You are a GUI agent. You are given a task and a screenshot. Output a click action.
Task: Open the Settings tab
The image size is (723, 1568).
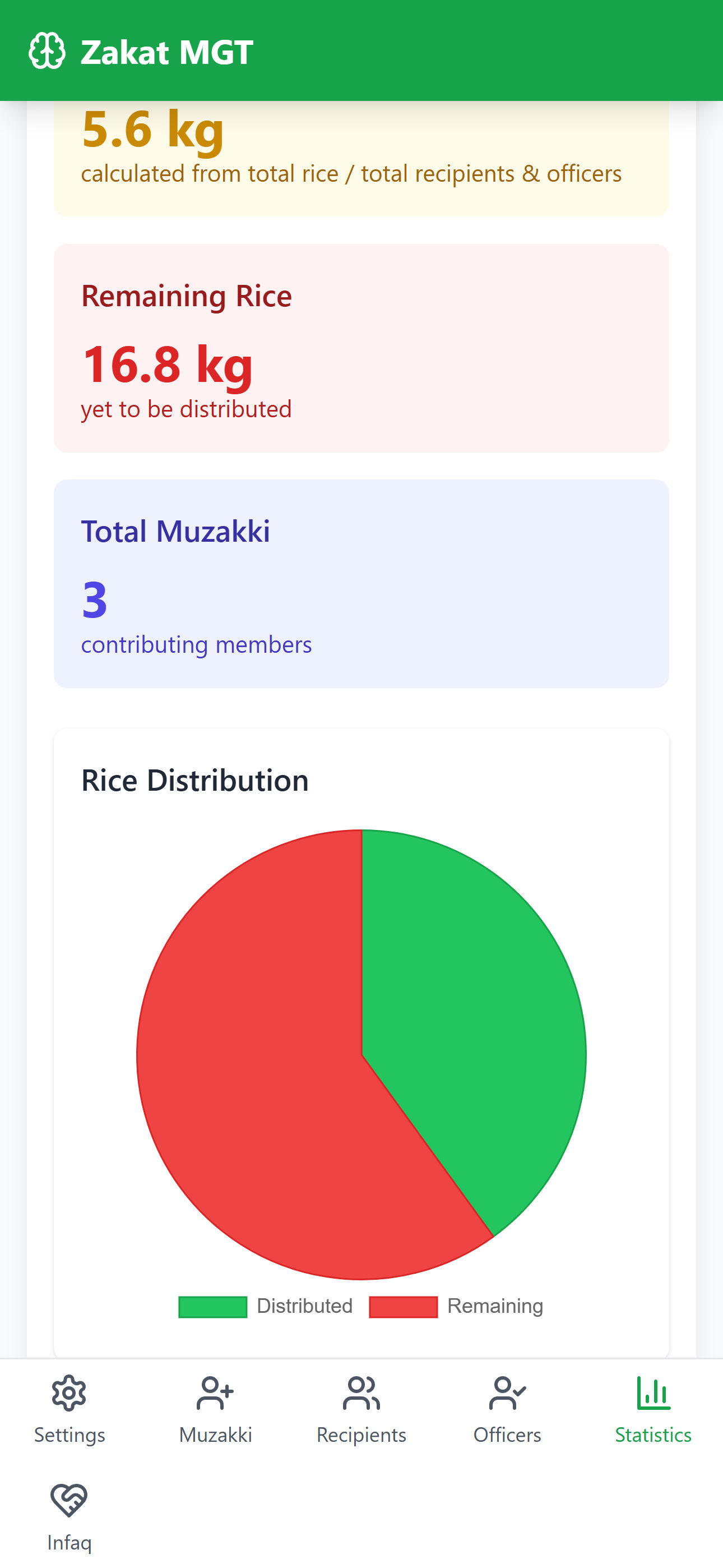click(69, 1410)
